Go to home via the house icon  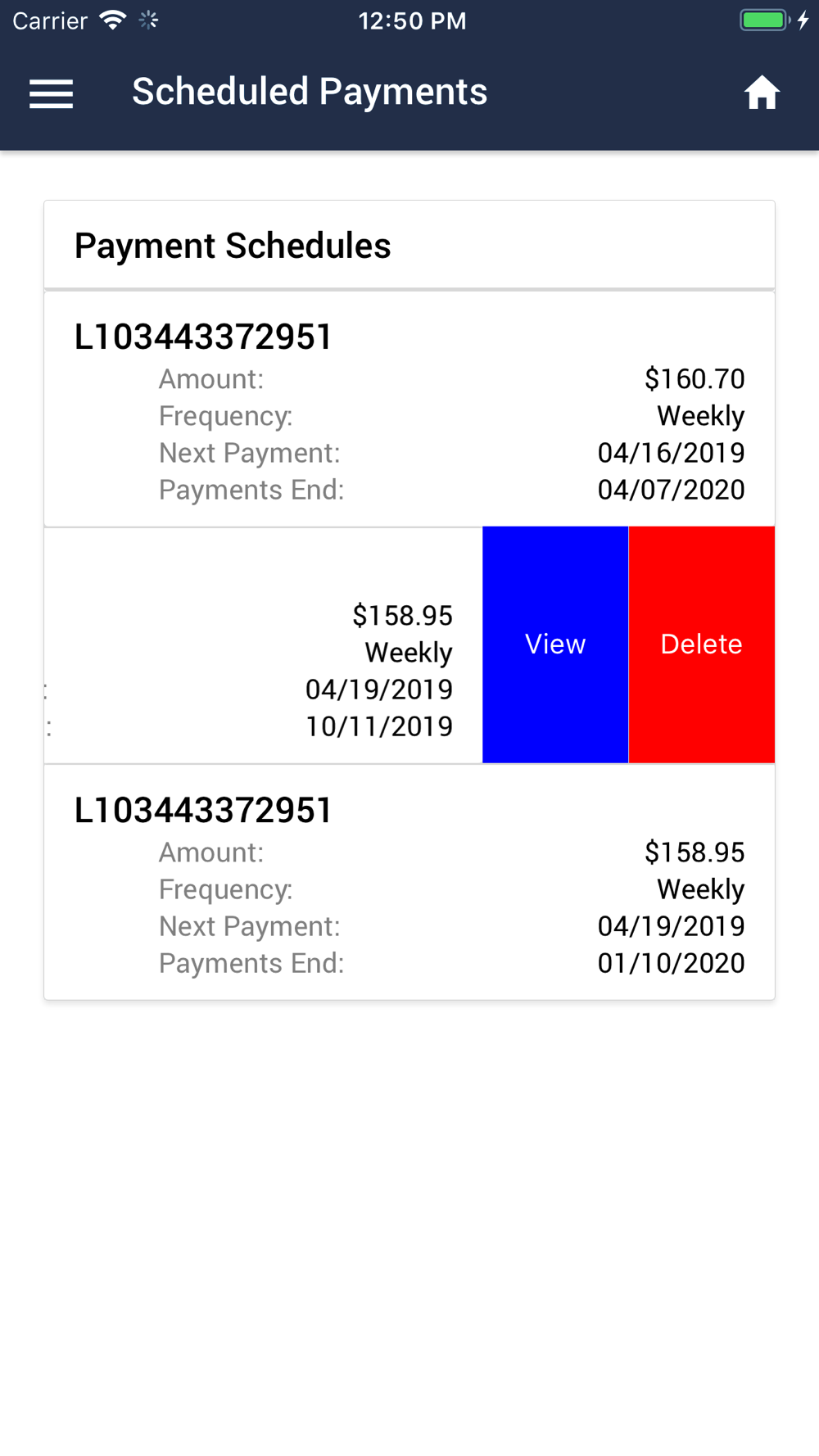pos(762,93)
